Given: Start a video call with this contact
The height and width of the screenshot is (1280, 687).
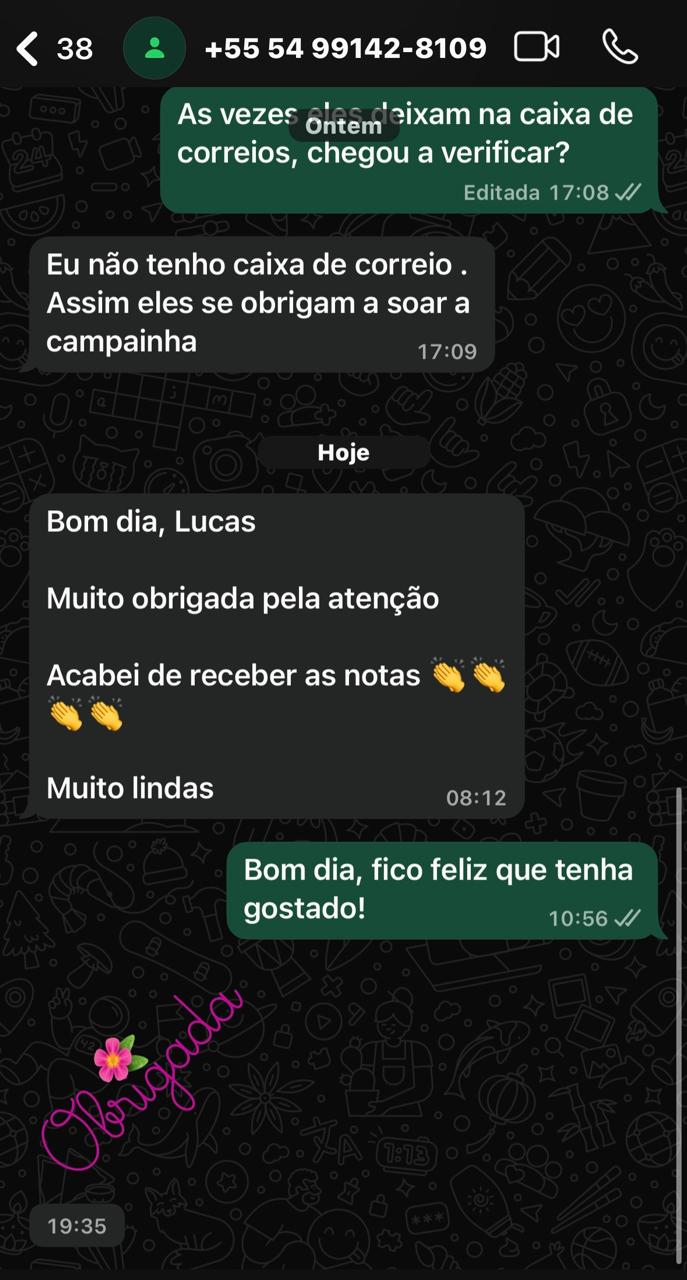Looking at the screenshot, I should point(536,47).
